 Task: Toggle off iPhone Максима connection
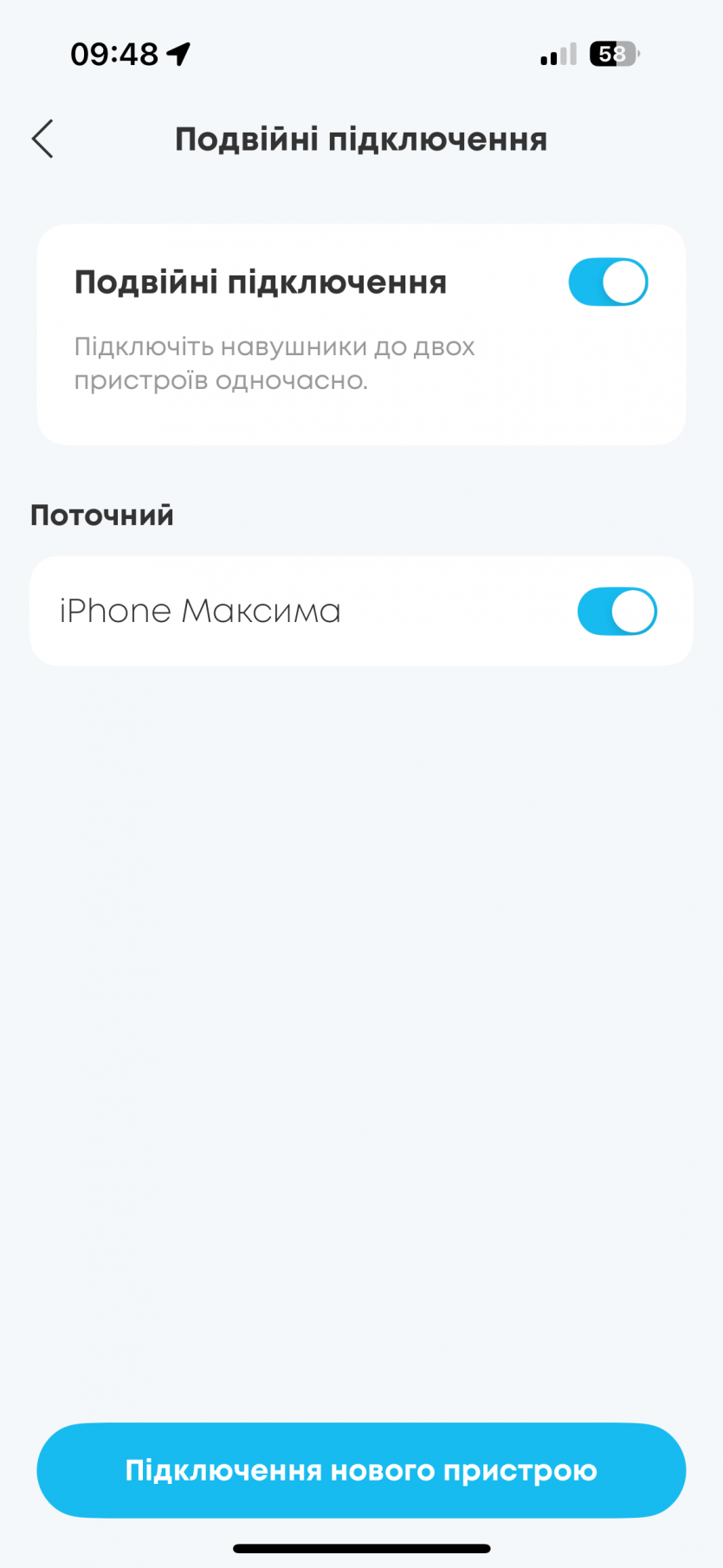point(616,612)
